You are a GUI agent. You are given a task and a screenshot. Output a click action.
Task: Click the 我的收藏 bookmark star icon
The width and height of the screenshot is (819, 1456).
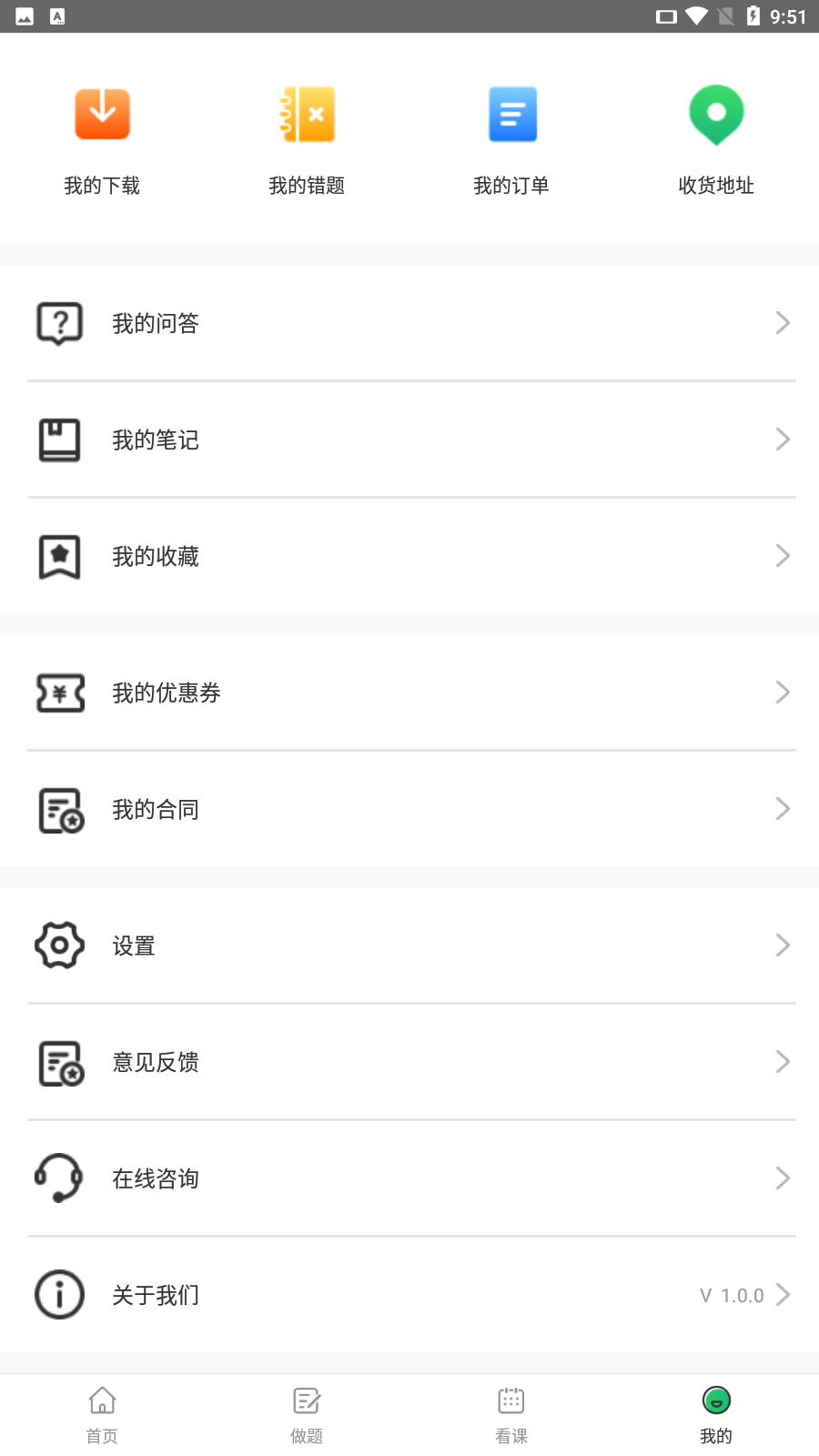tap(59, 555)
